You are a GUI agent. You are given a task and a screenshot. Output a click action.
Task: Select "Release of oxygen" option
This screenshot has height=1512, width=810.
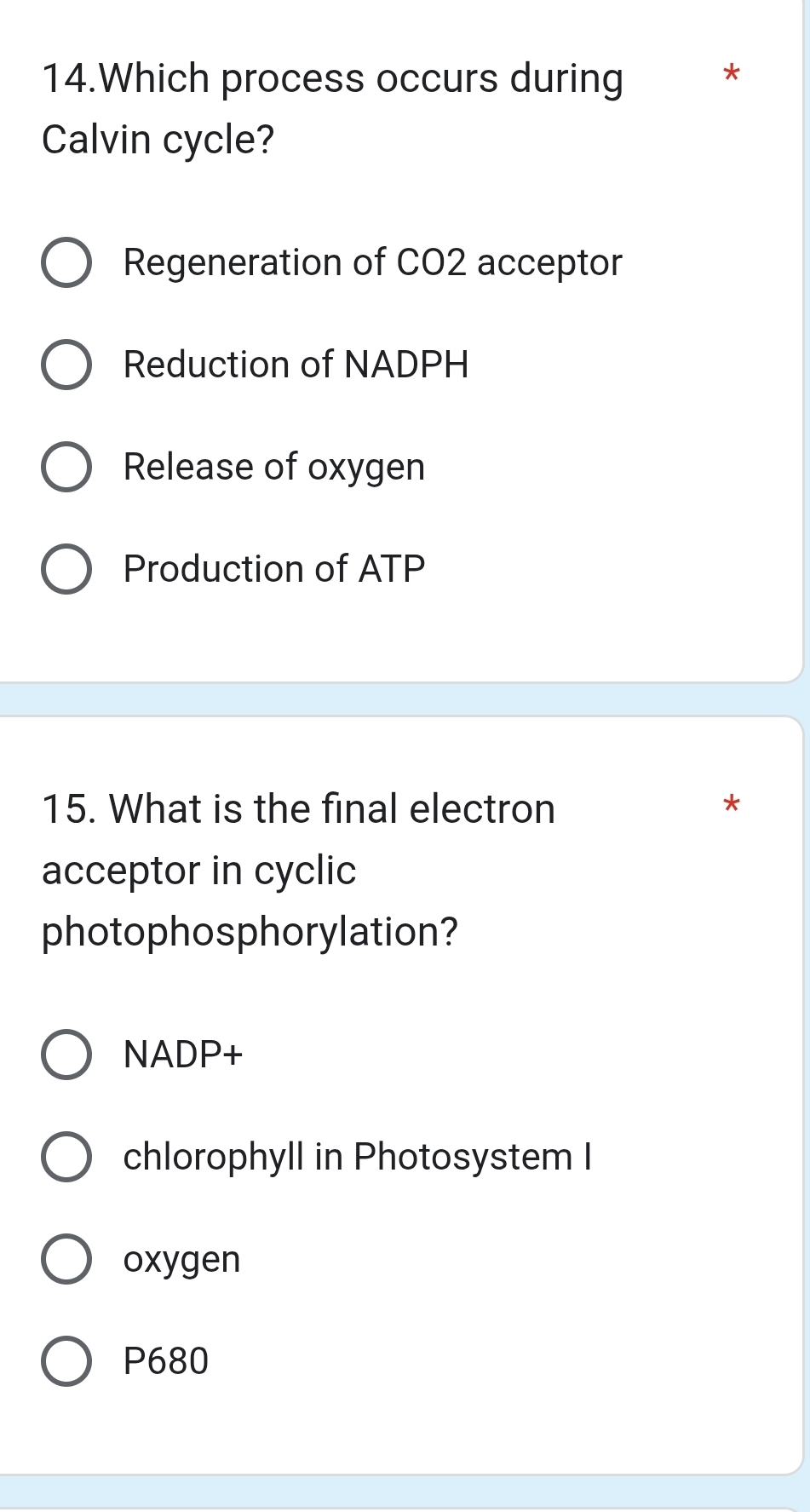point(66,467)
